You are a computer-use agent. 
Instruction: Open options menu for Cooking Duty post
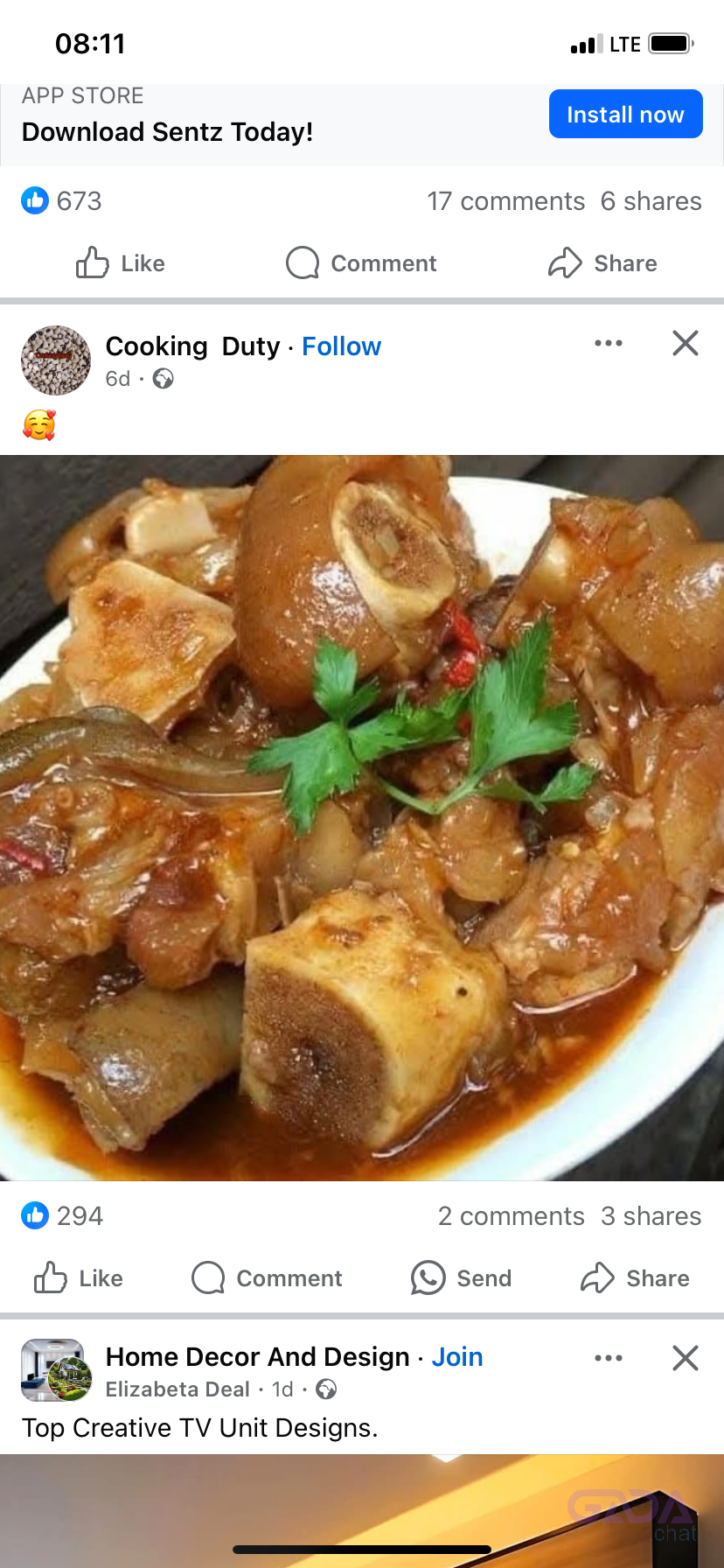point(609,343)
